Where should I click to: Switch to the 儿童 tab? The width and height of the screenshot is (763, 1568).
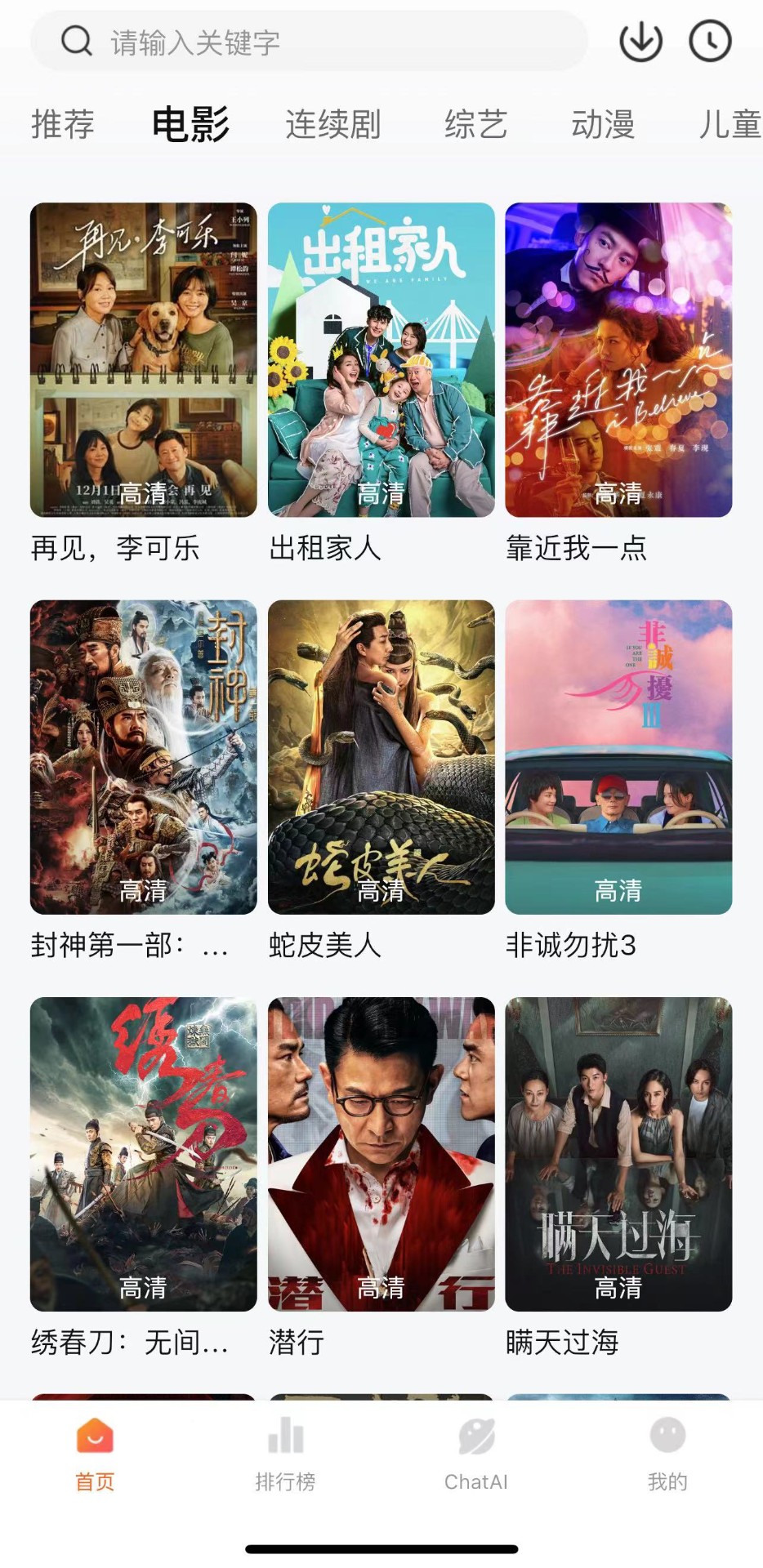pyautogui.click(x=730, y=125)
